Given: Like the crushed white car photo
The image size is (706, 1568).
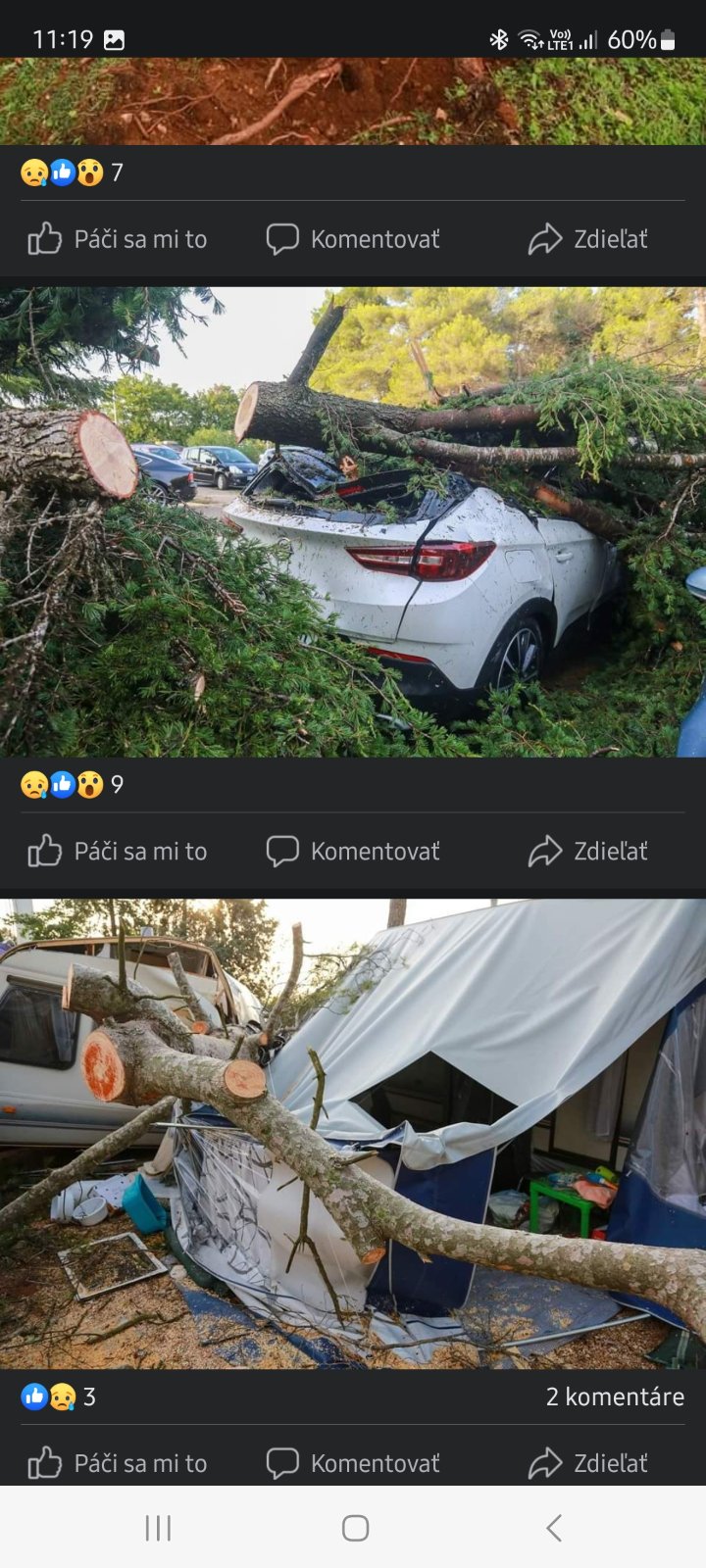Looking at the screenshot, I should tap(118, 852).
